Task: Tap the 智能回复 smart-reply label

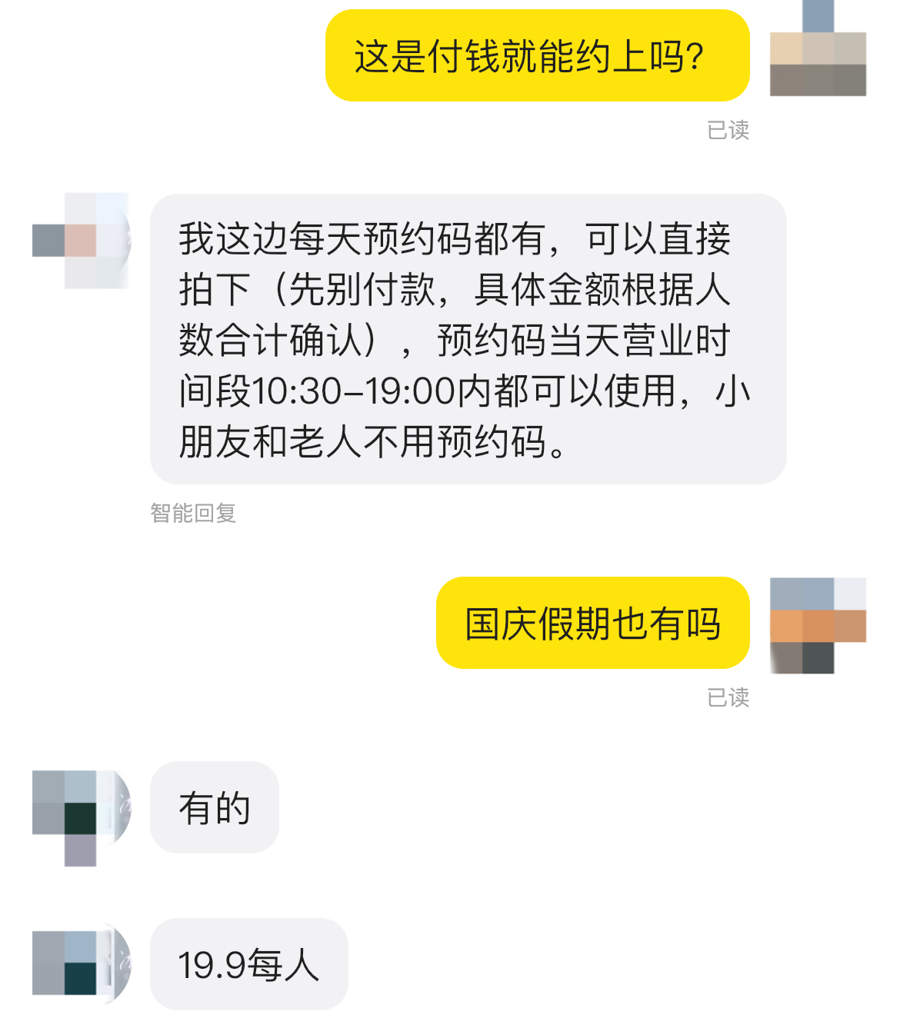Action: coord(194,512)
